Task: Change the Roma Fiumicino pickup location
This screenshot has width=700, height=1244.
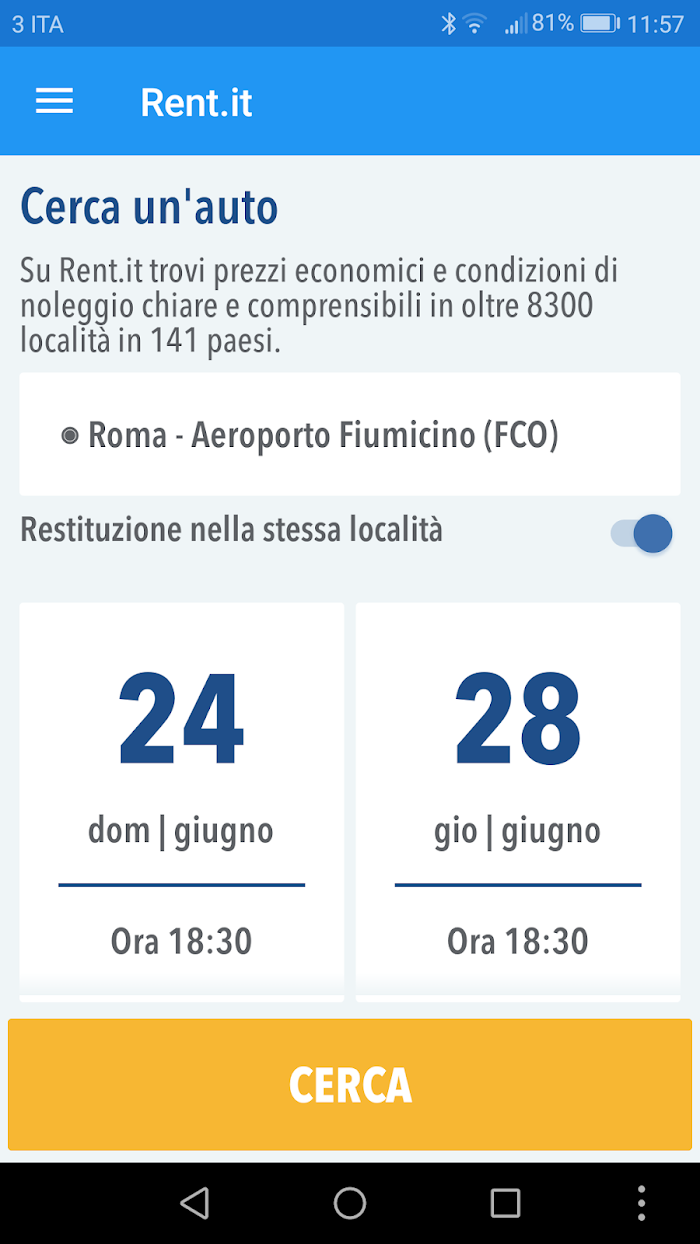Action: click(350, 435)
